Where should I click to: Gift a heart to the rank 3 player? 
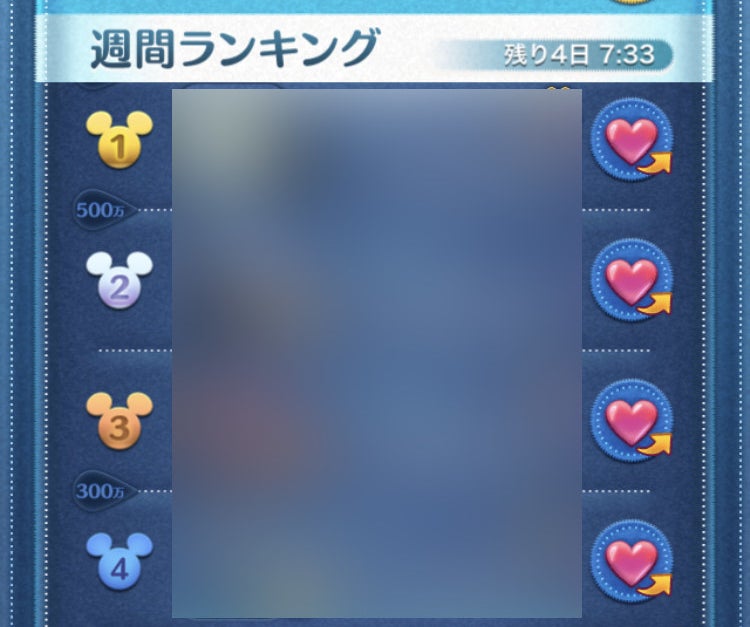coord(632,421)
